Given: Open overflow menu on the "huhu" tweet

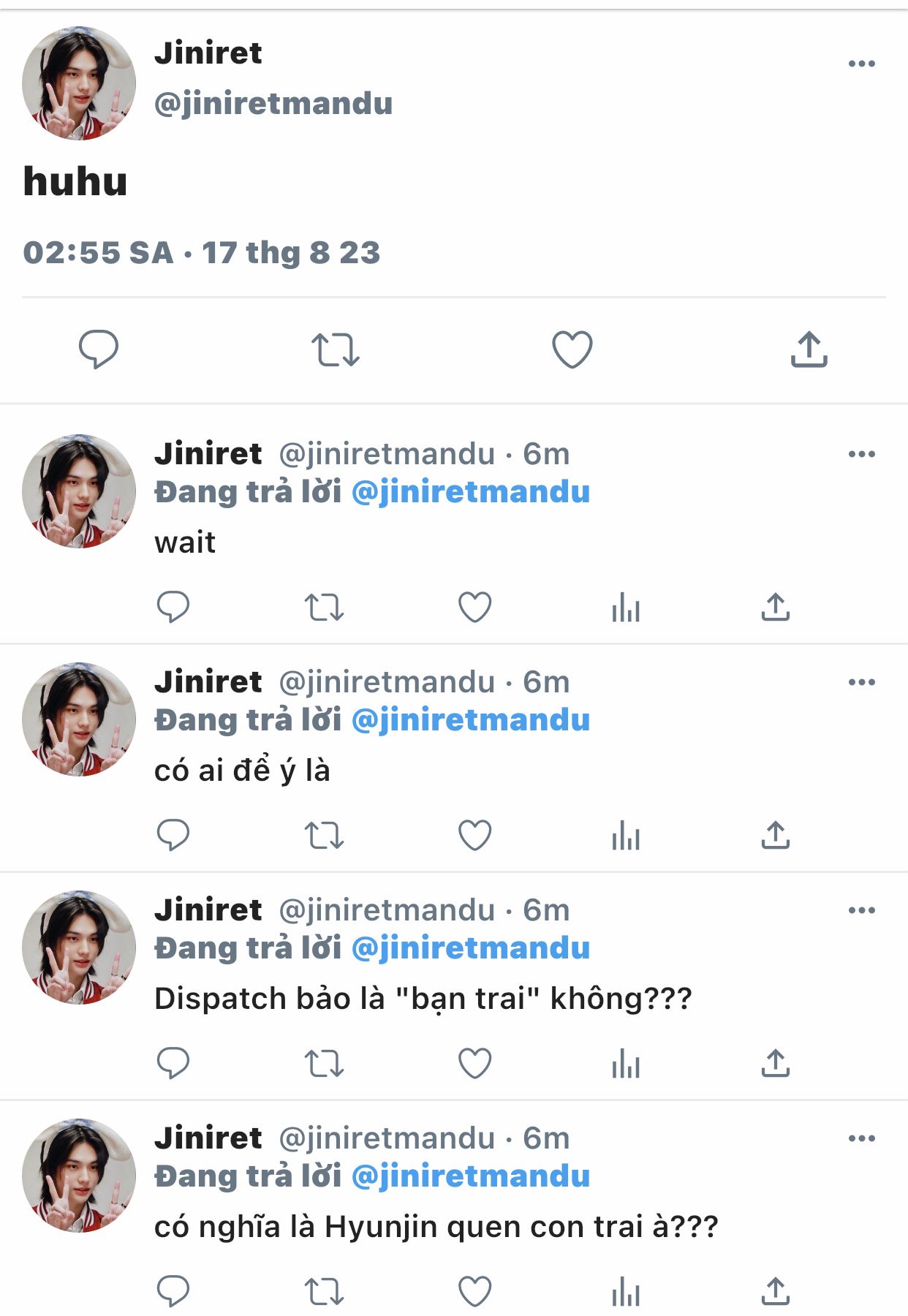Looking at the screenshot, I should pyautogui.click(x=861, y=64).
